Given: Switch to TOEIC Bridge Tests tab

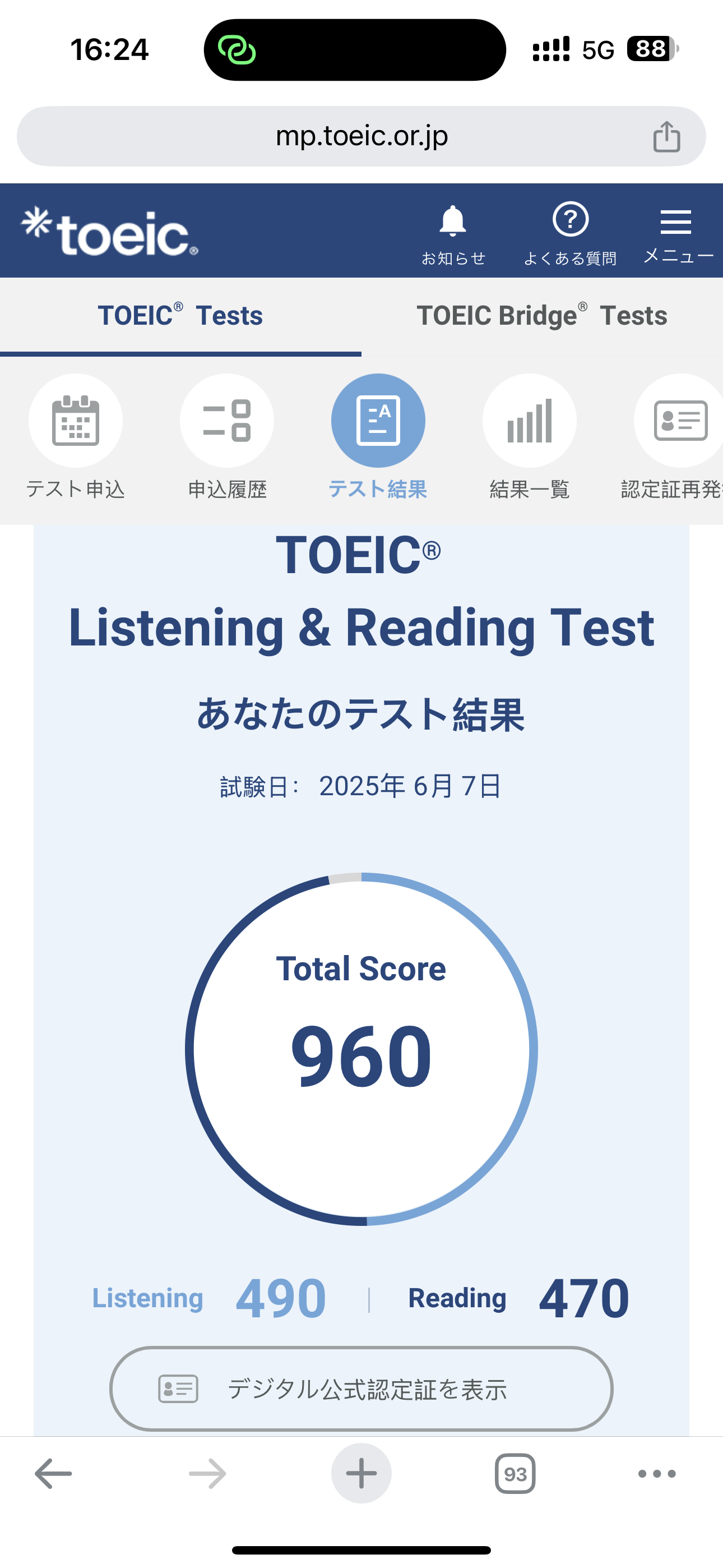Looking at the screenshot, I should 541,316.
